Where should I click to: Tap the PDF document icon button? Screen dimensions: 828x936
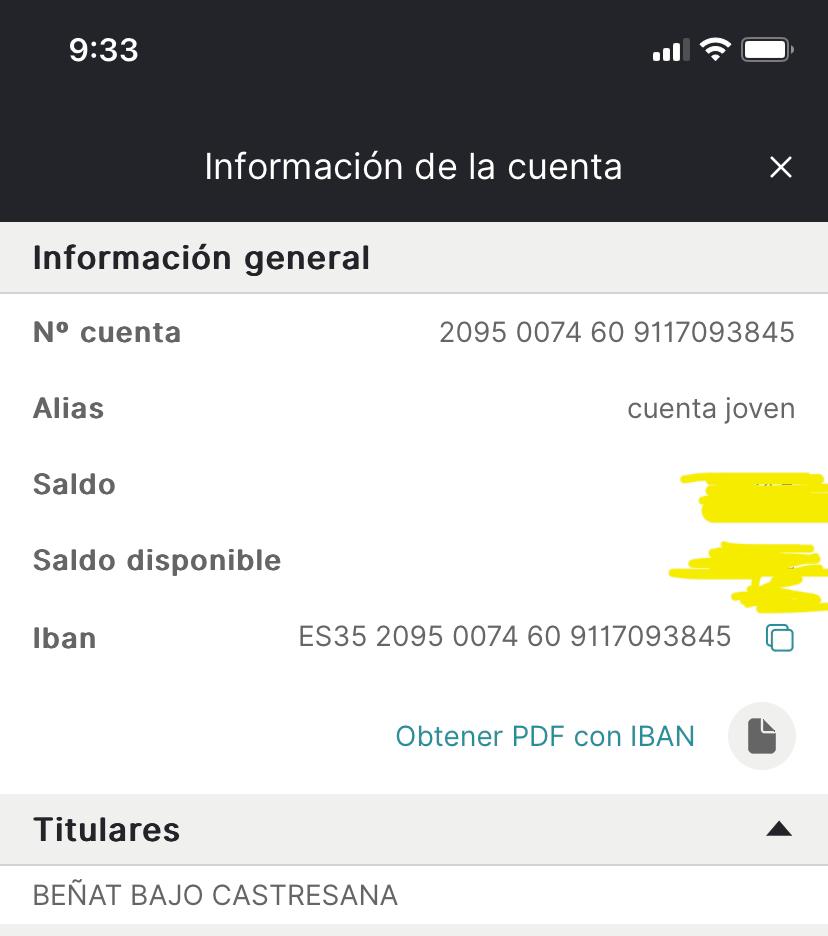[x=761, y=737]
